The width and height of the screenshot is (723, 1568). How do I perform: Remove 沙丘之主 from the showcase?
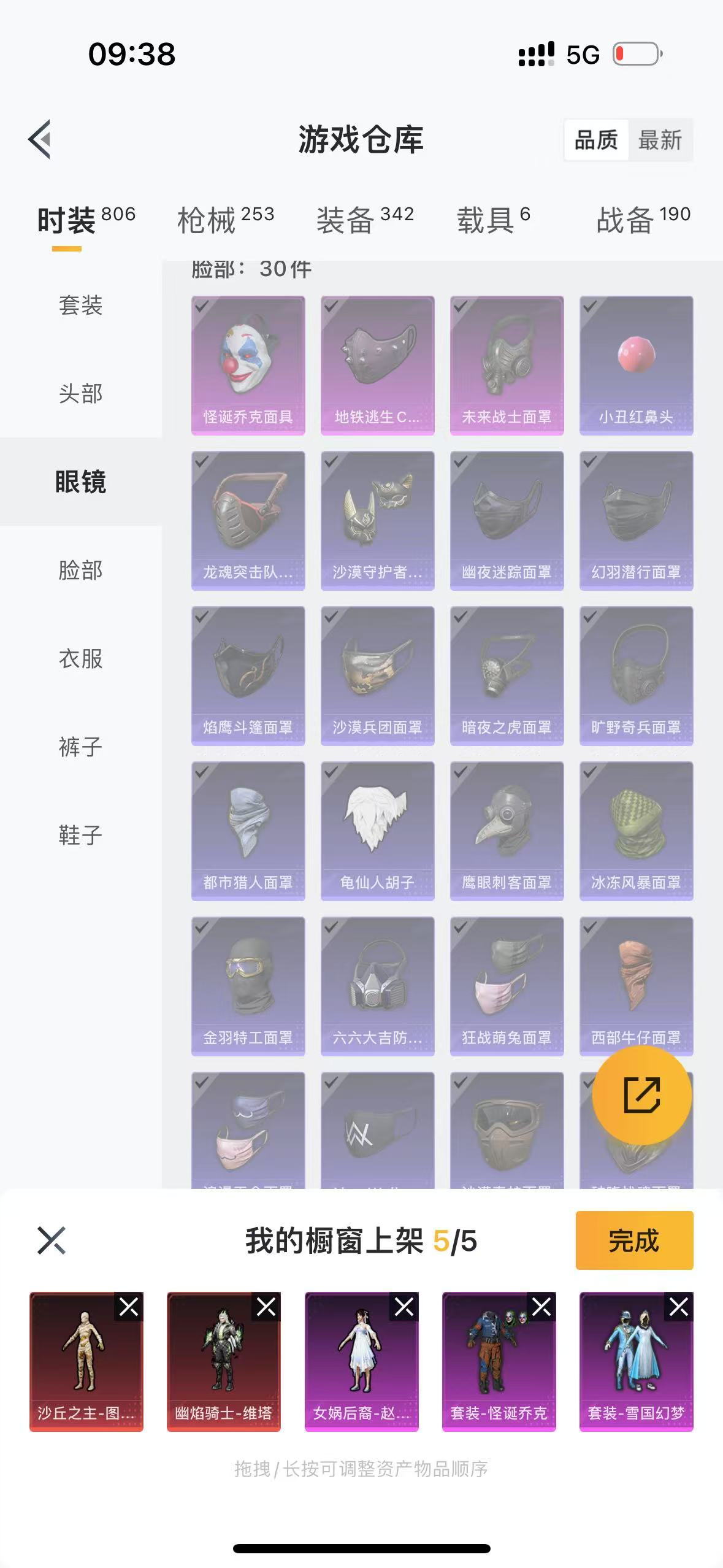coord(129,1307)
